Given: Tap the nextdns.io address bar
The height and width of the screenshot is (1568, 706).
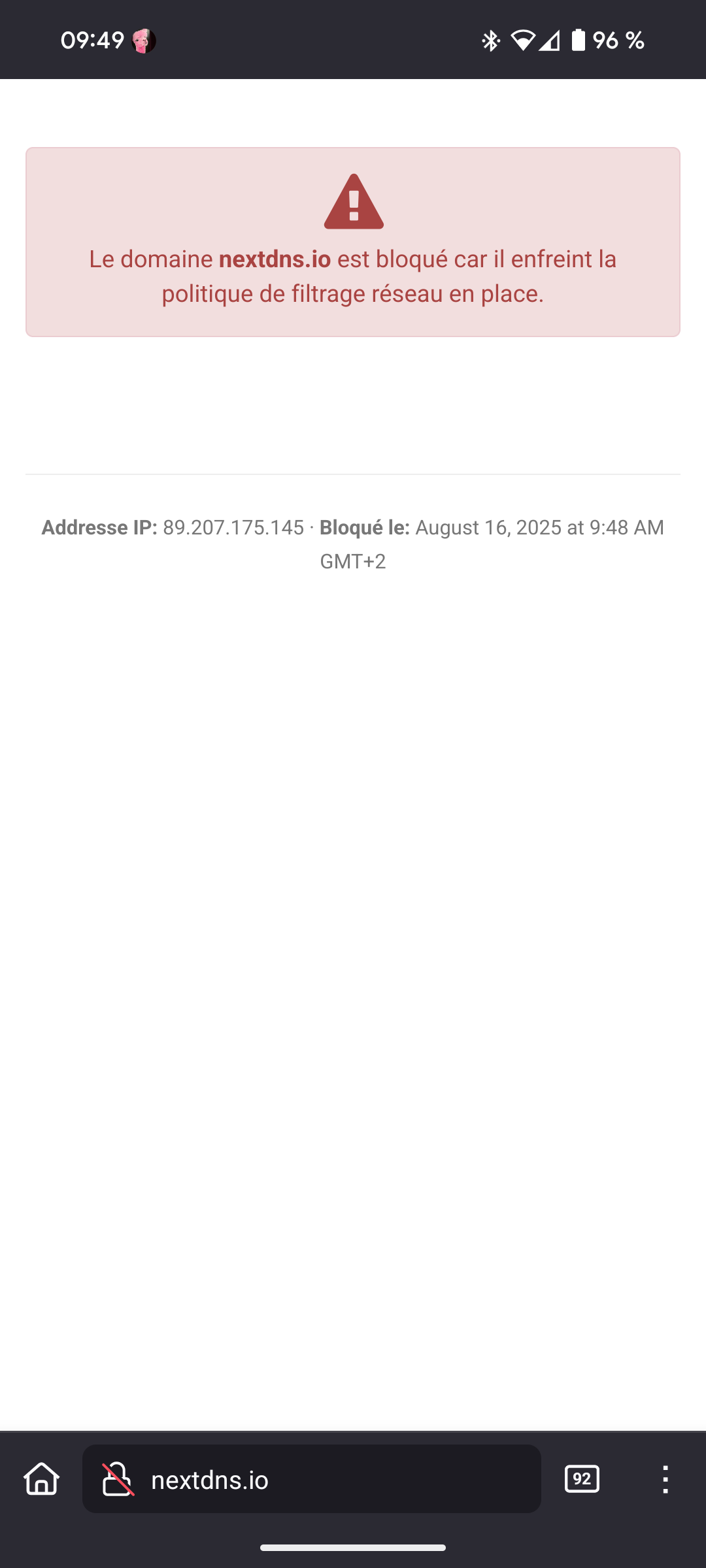Looking at the screenshot, I should coord(312,1478).
